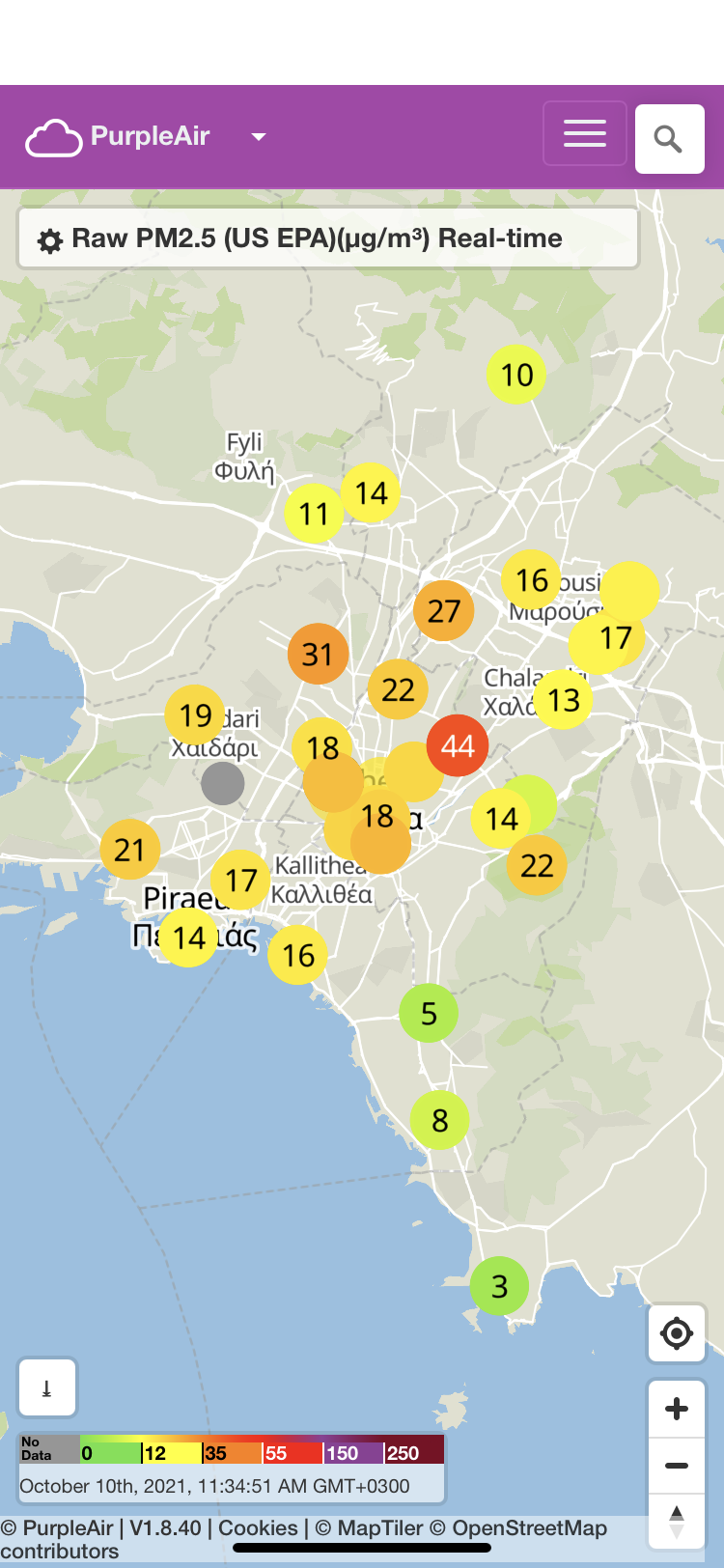Select the orange sensor reading 31

coord(318,655)
